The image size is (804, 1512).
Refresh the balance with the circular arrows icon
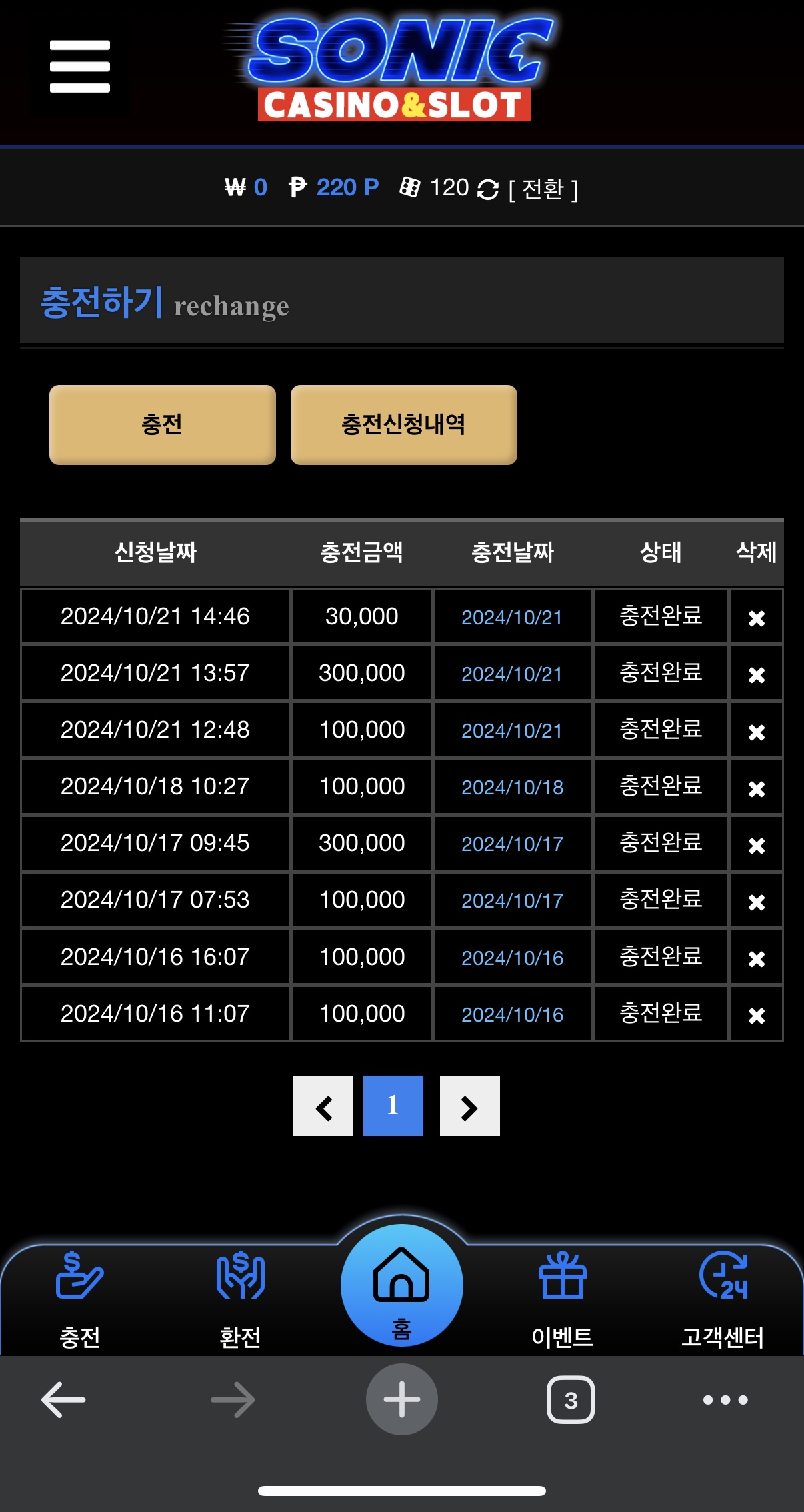tap(488, 190)
